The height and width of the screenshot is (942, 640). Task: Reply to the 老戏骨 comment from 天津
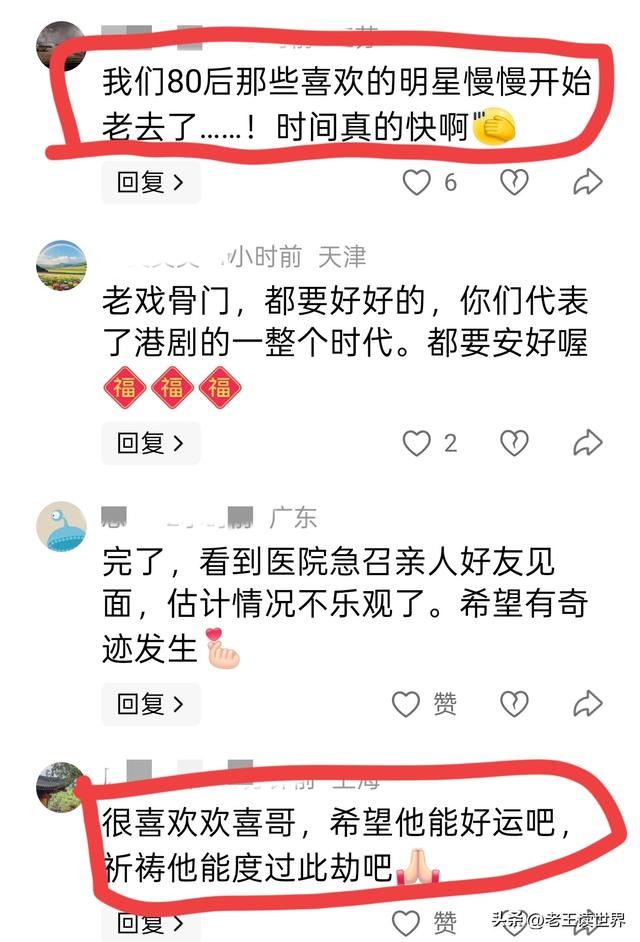click(x=150, y=443)
